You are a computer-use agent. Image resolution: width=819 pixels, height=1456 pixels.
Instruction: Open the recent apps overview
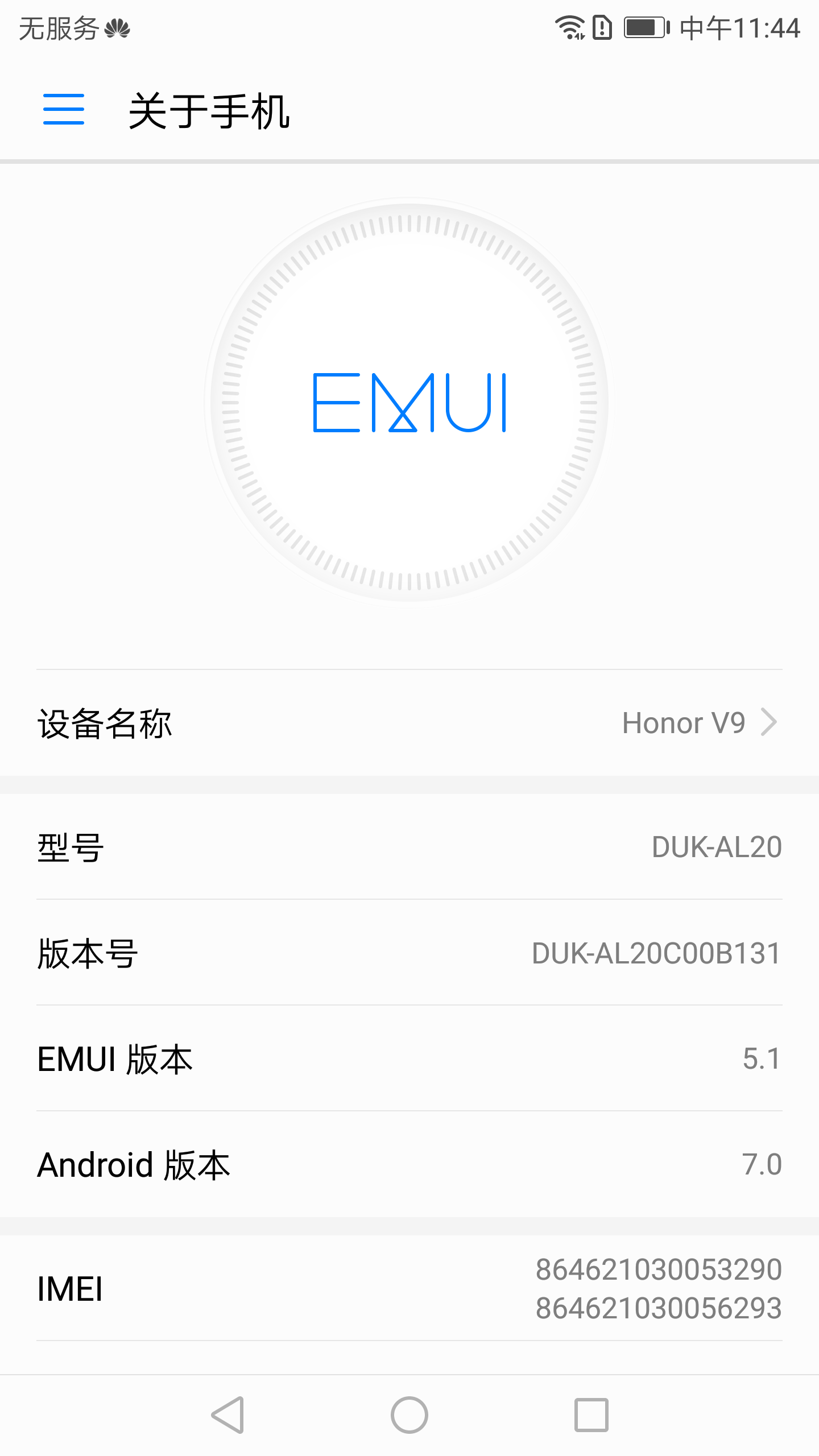(591, 1415)
